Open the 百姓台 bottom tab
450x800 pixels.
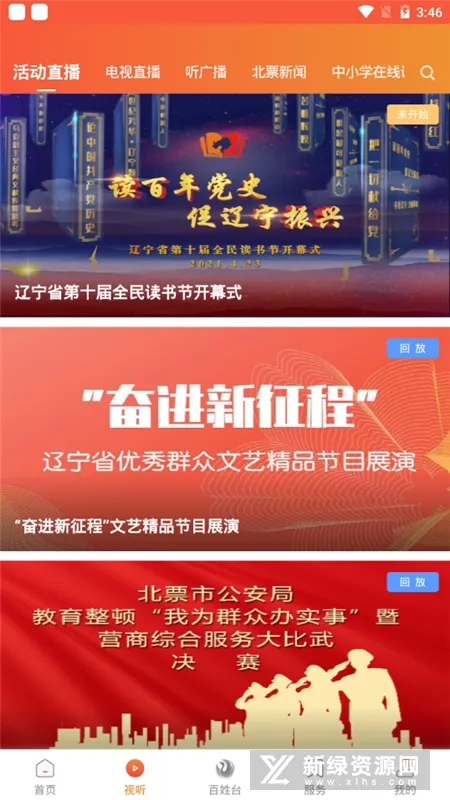coord(225,777)
